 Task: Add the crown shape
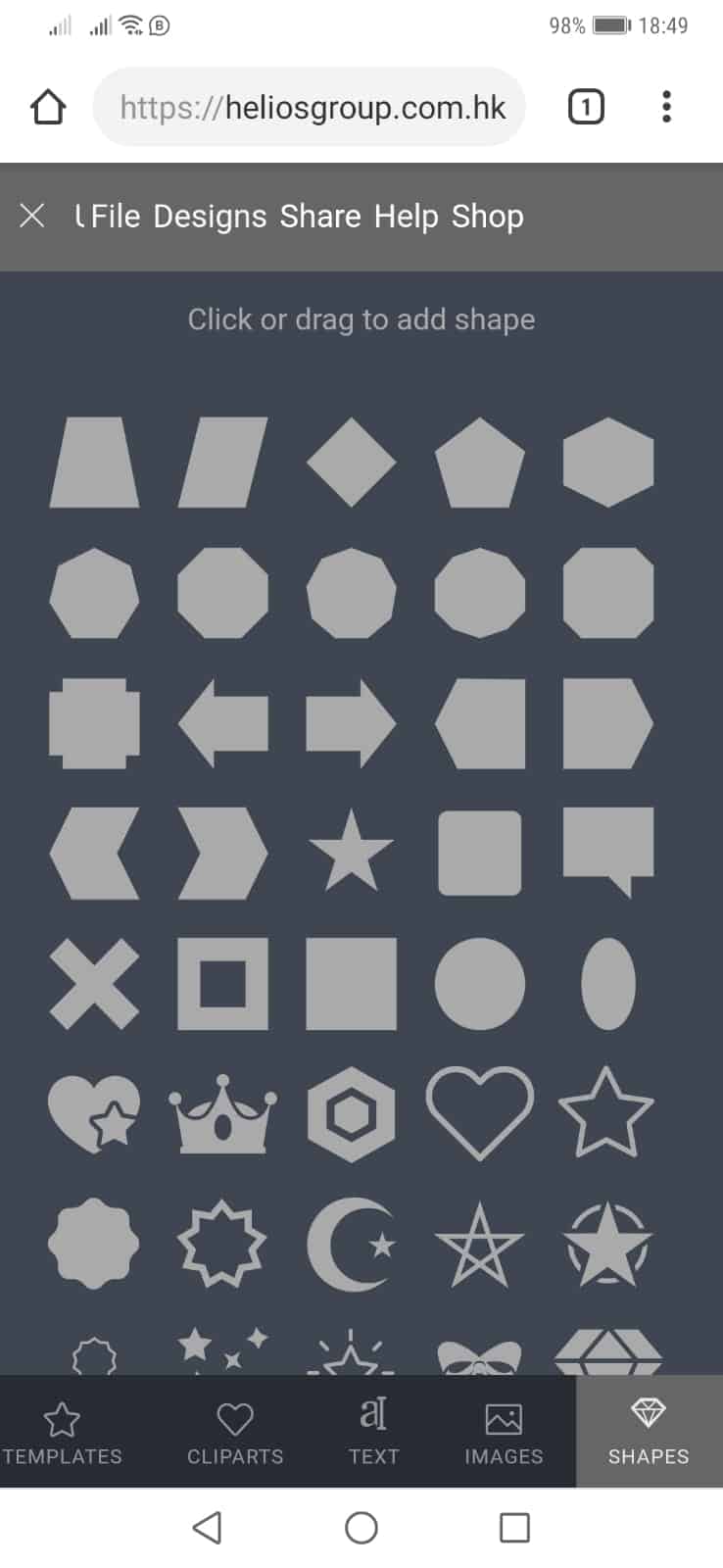pyautogui.click(x=222, y=1113)
